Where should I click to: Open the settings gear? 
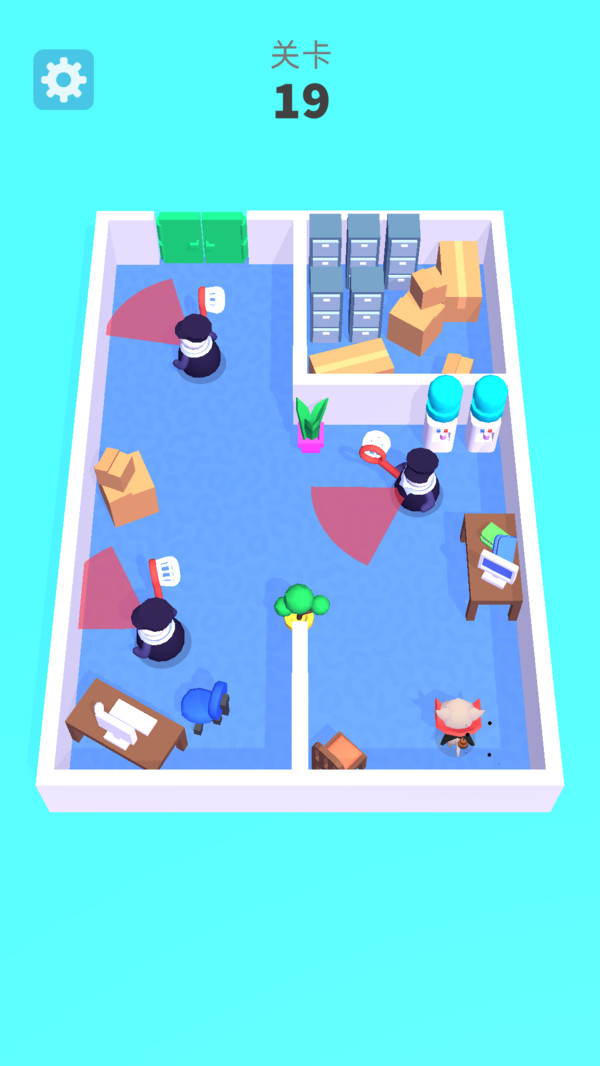[64, 80]
